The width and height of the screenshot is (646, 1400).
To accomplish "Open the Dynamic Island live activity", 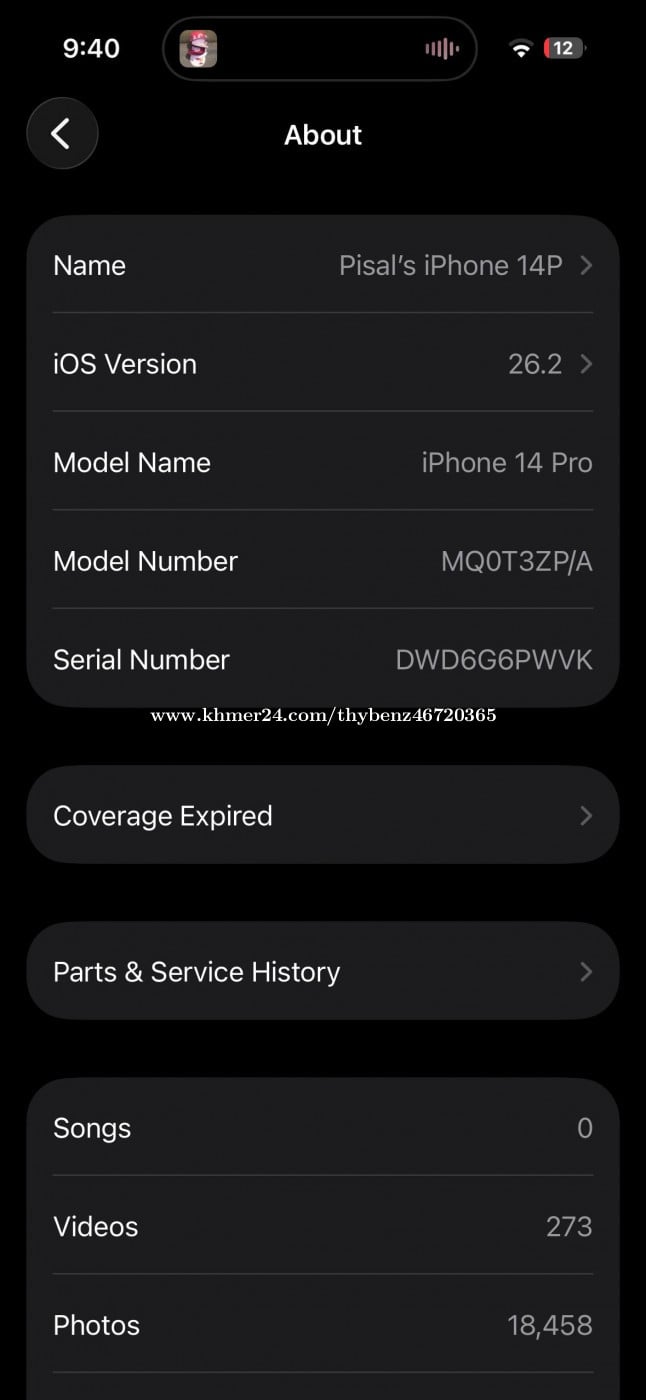I will tap(320, 48).
